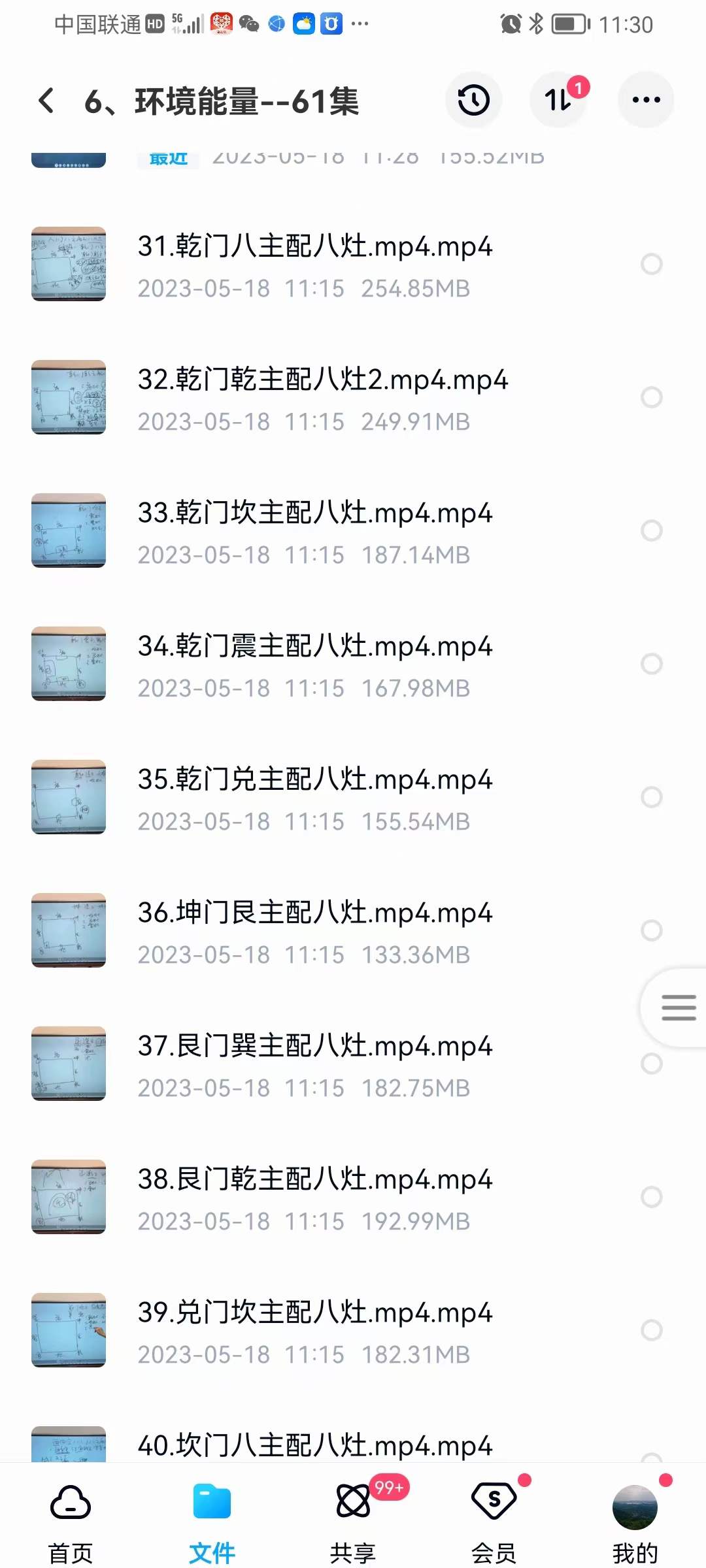
Task: Open the history (recent files) clock icon
Action: pyautogui.click(x=473, y=99)
